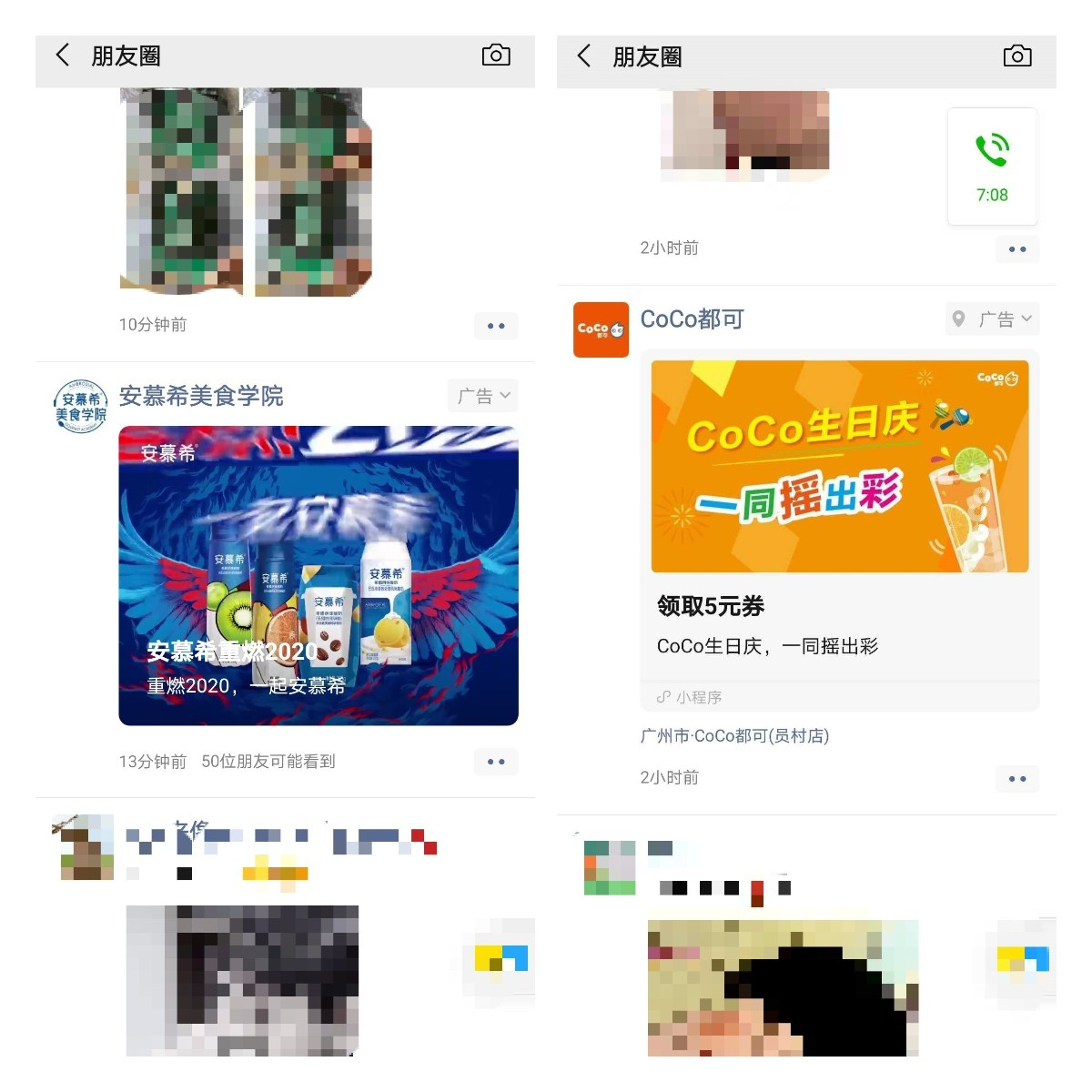
Task: Open the 安慕希重燃2020 ad card
Action: pyautogui.click(x=318, y=575)
